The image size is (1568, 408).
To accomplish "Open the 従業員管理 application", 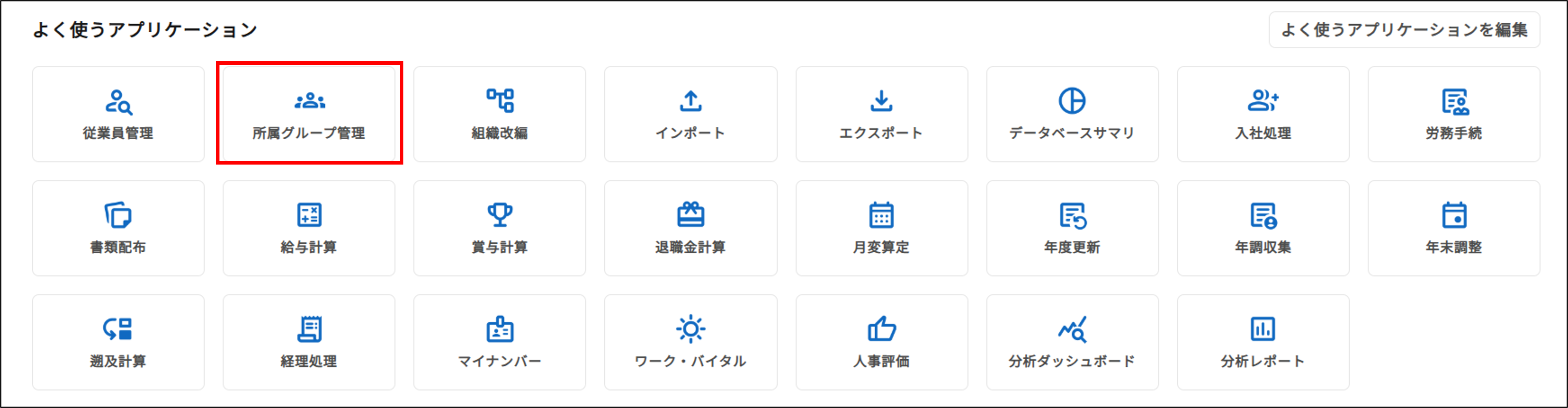I will click(x=118, y=114).
